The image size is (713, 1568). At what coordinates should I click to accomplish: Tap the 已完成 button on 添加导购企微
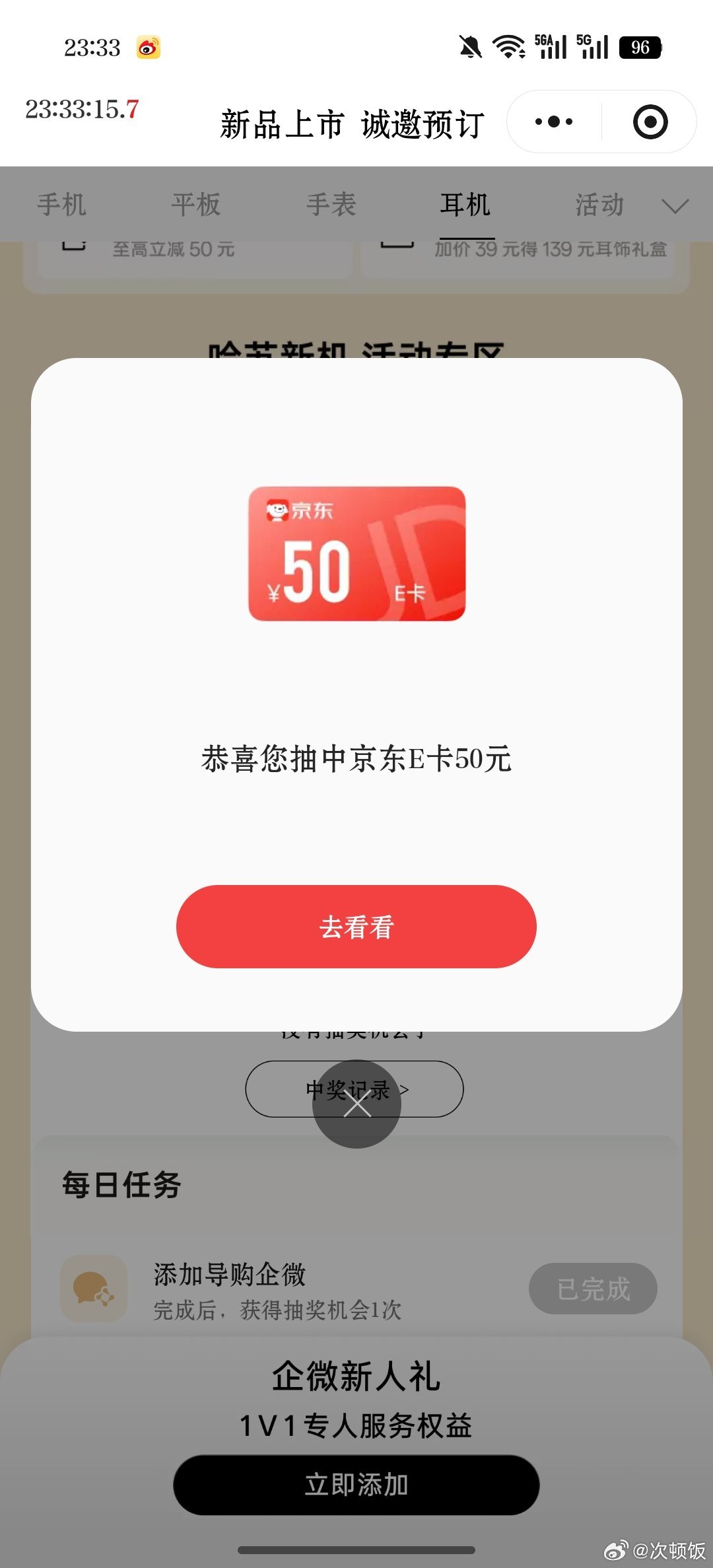593,1289
